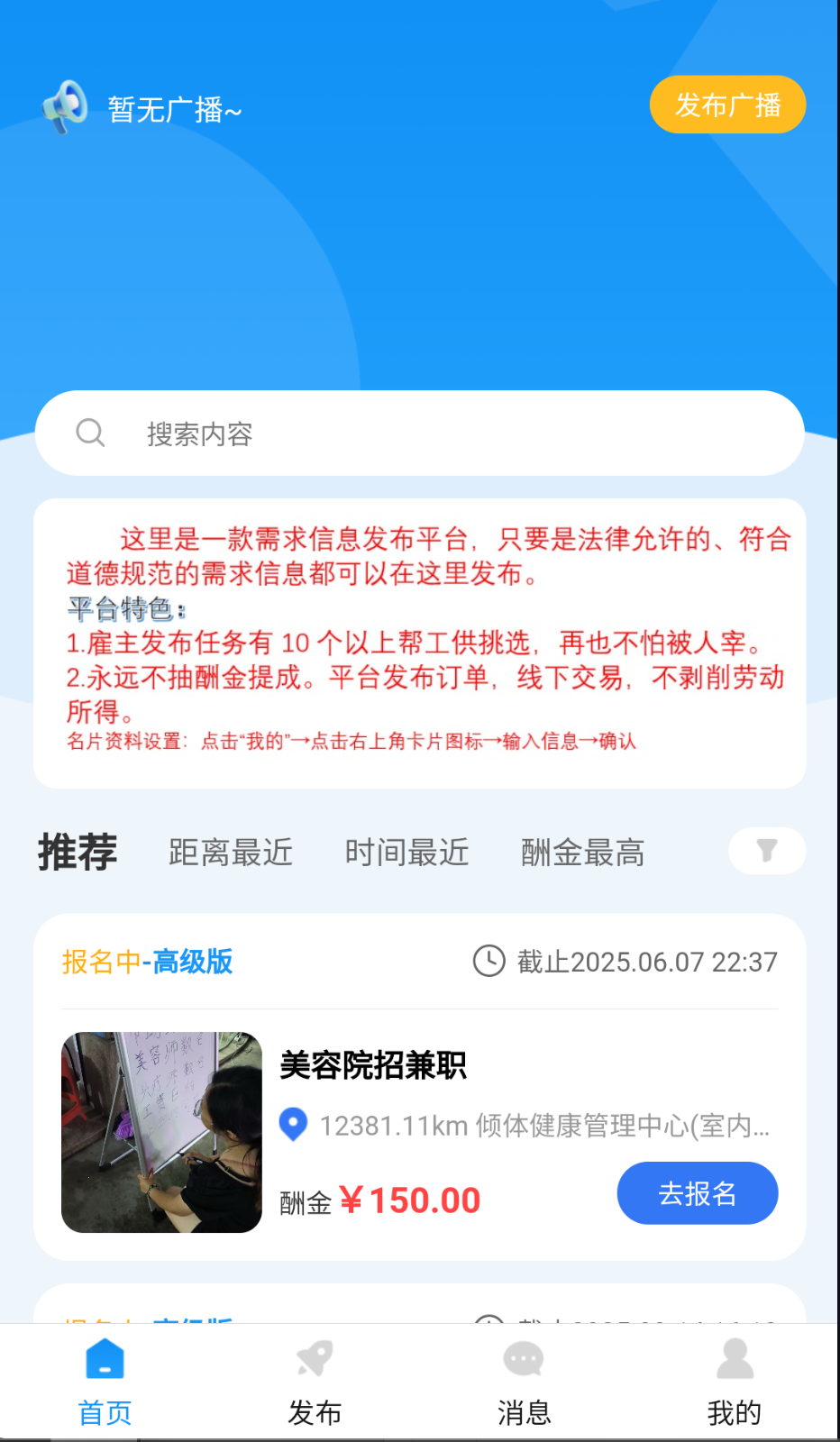Click the megaphone broadcast icon
The width and height of the screenshot is (840, 1442).
click(x=63, y=105)
